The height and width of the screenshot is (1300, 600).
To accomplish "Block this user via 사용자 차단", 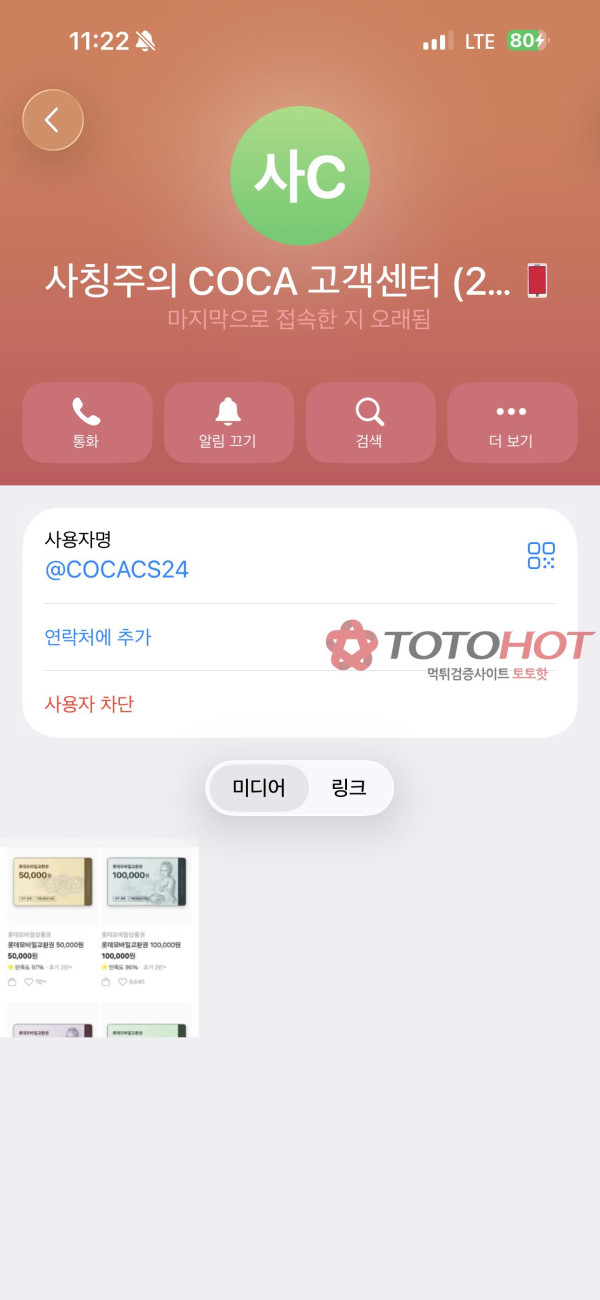I will (x=89, y=704).
